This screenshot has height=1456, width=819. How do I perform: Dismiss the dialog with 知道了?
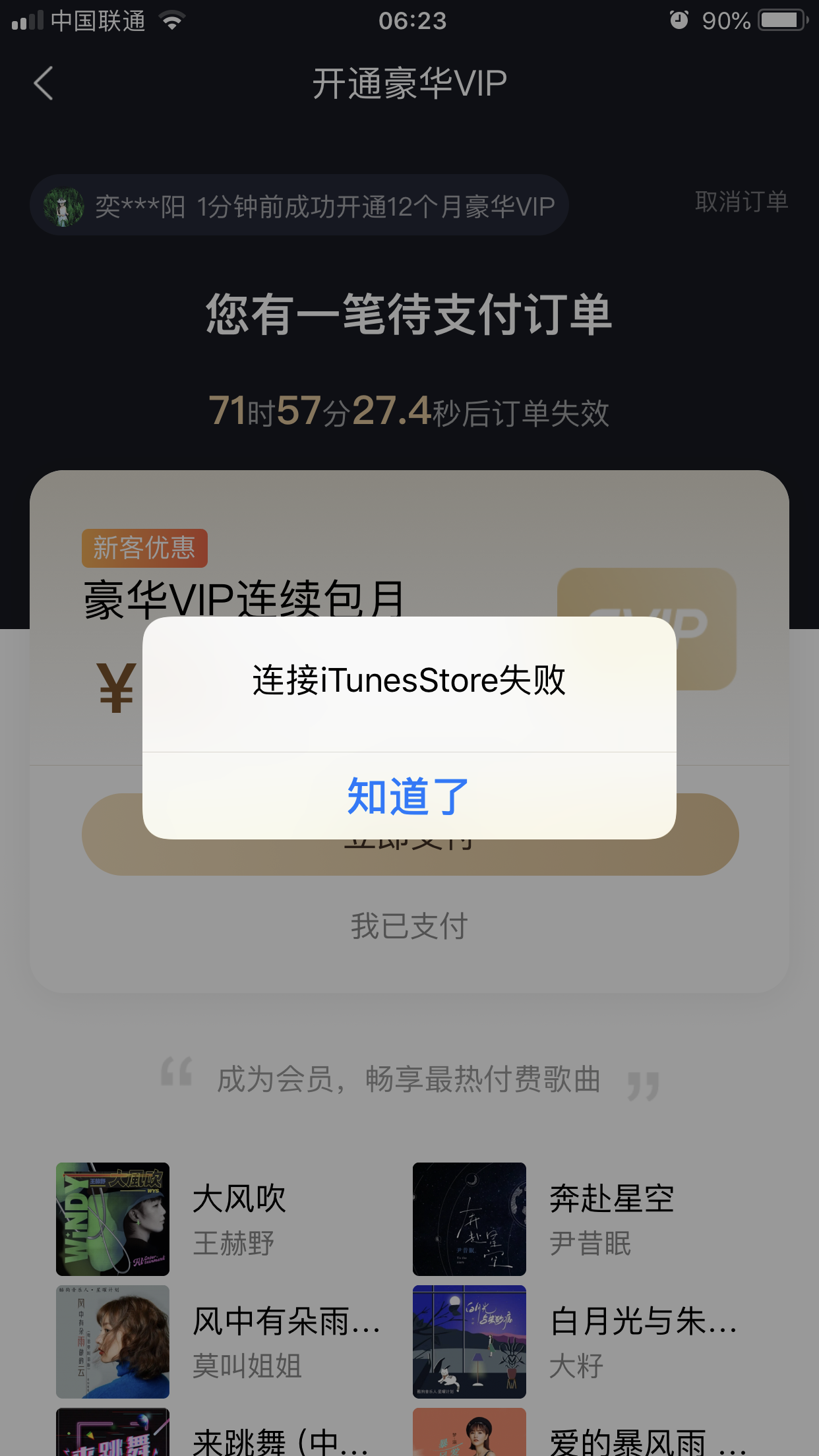pyautogui.click(x=409, y=796)
